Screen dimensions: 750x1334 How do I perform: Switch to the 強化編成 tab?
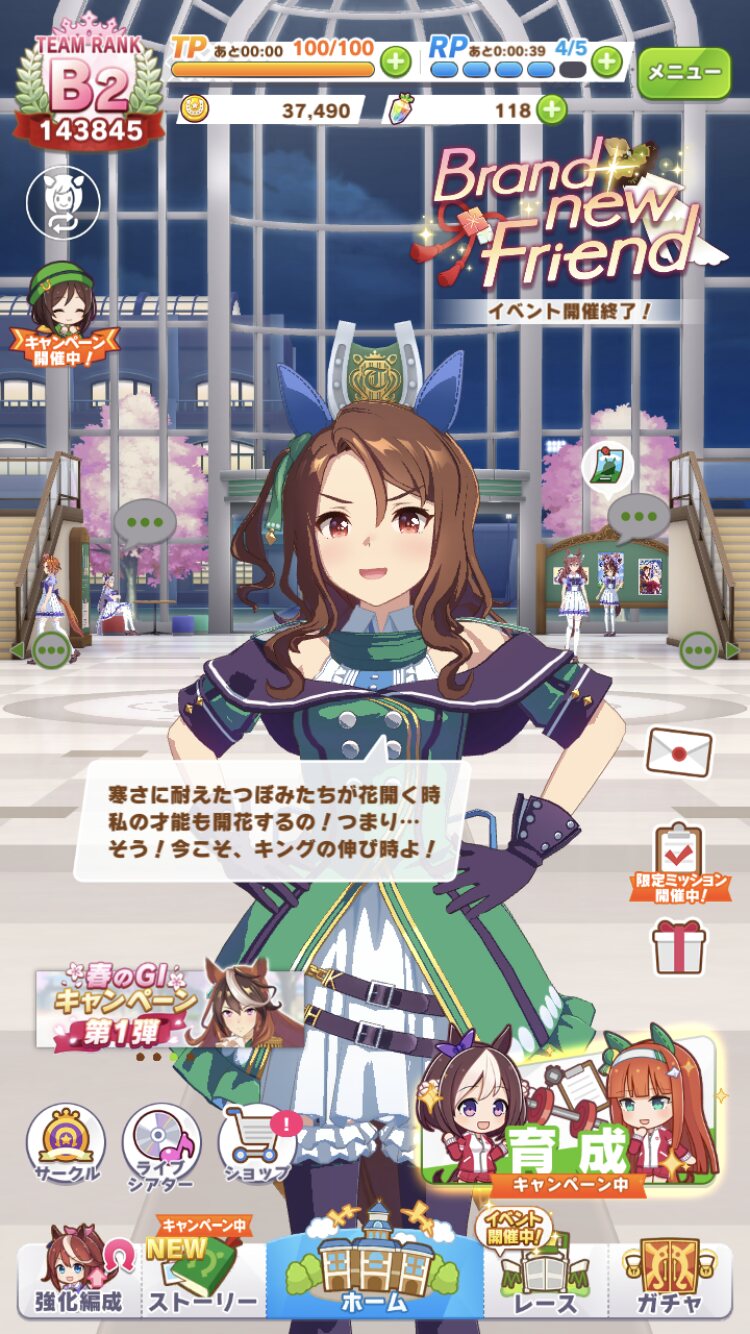tap(80, 1277)
